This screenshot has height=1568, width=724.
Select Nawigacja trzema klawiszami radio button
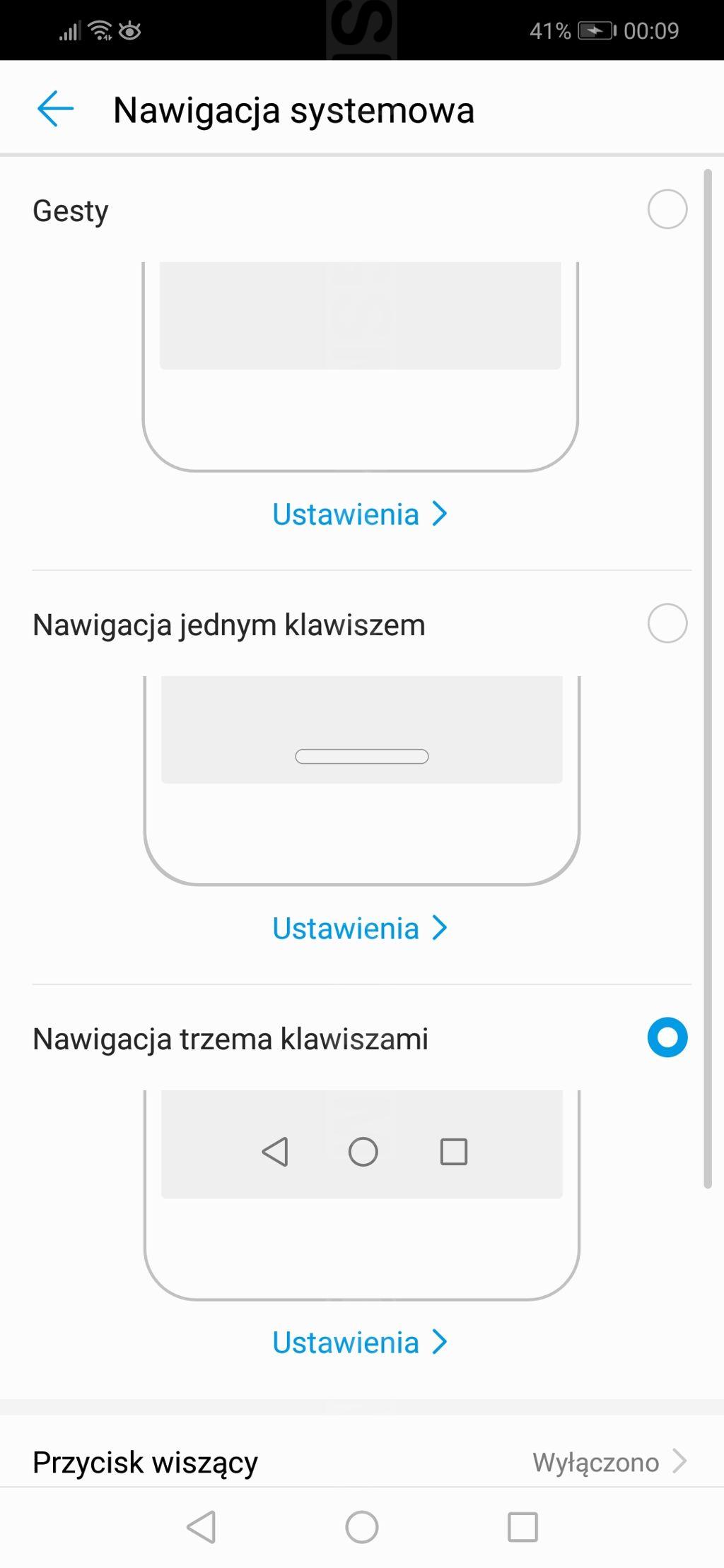667,1037
